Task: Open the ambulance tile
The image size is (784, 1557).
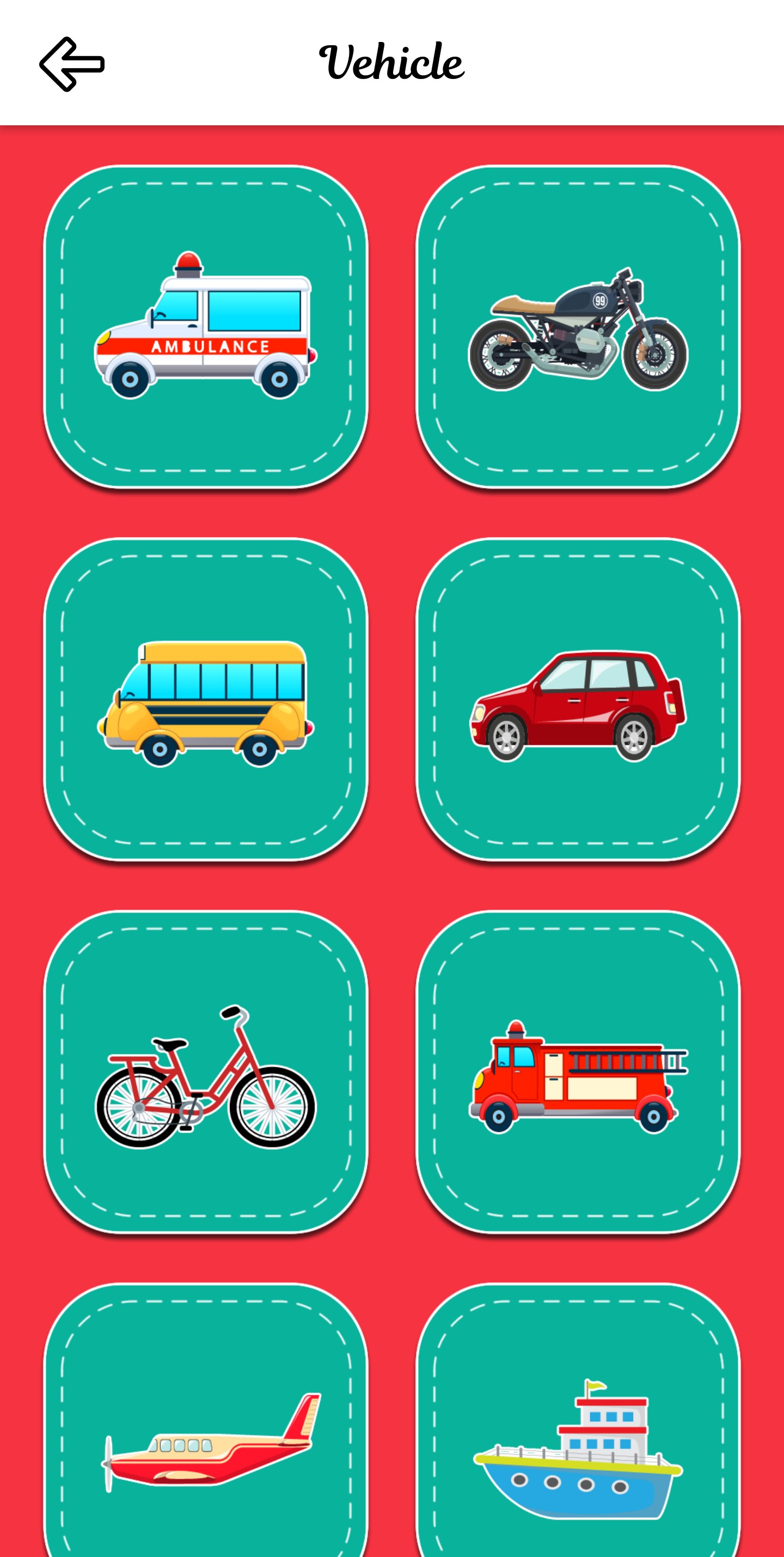Action: click(x=206, y=326)
